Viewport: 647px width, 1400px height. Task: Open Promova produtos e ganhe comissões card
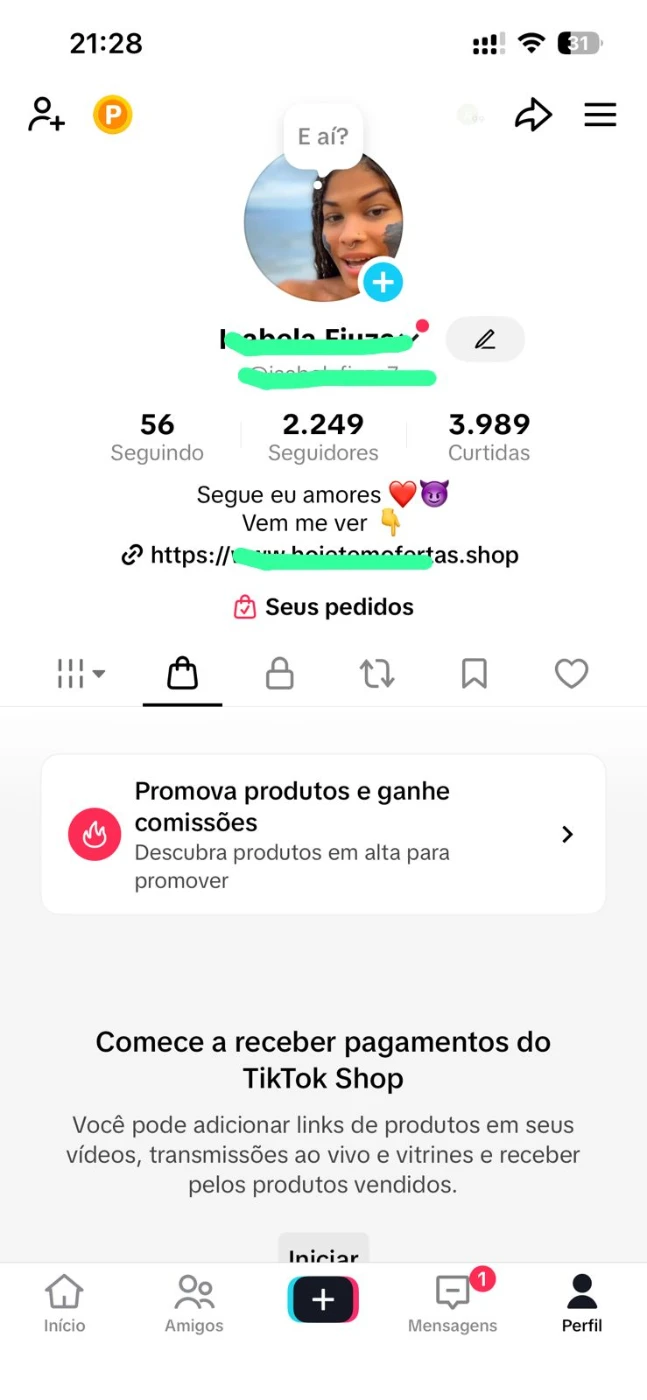point(323,834)
